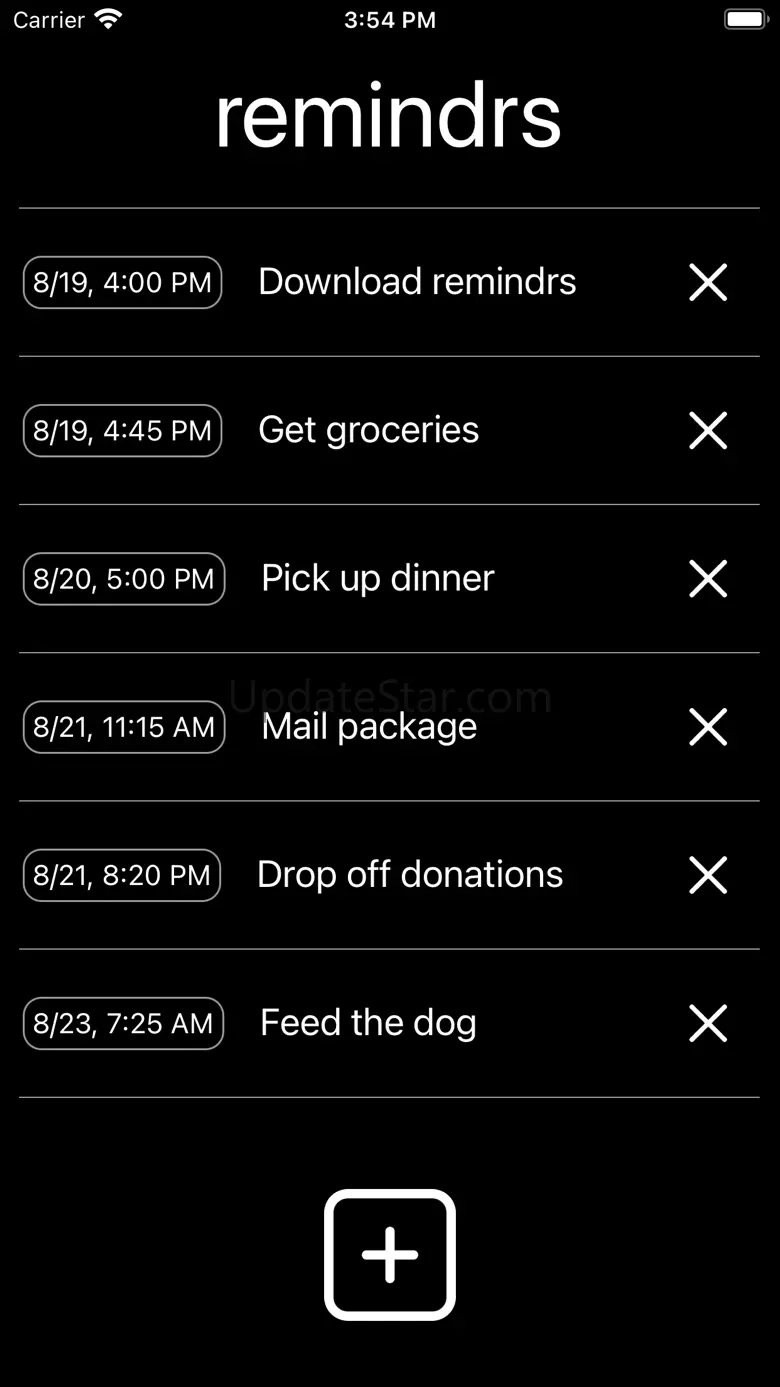Dismiss the Pick up dinner reminder

[708, 579]
